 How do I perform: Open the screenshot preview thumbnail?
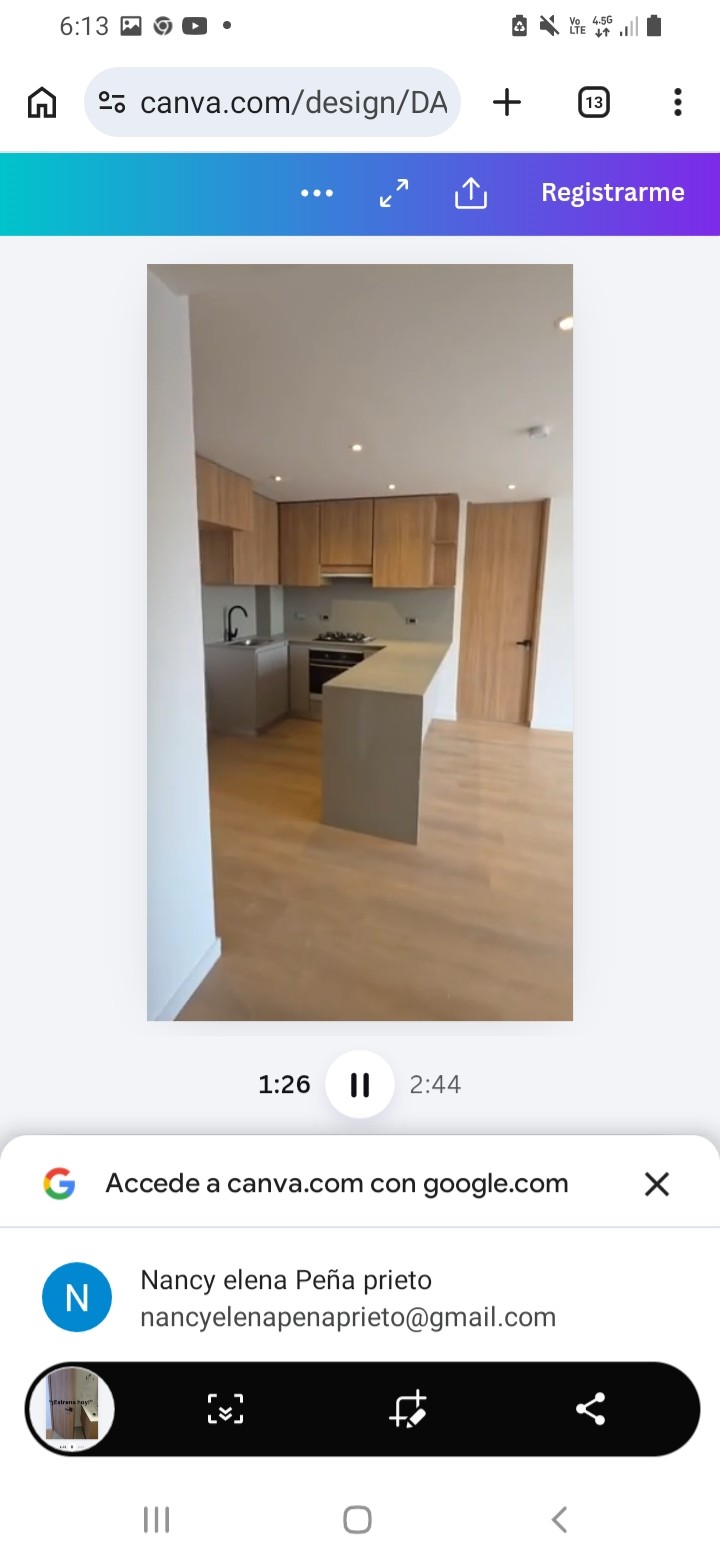coord(72,1409)
